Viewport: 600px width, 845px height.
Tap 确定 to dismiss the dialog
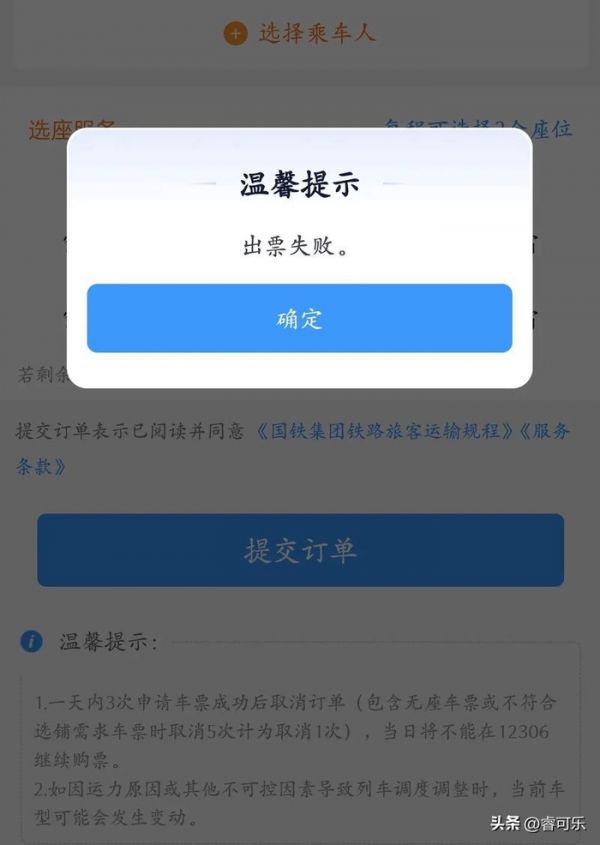click(x=299, y=318)
